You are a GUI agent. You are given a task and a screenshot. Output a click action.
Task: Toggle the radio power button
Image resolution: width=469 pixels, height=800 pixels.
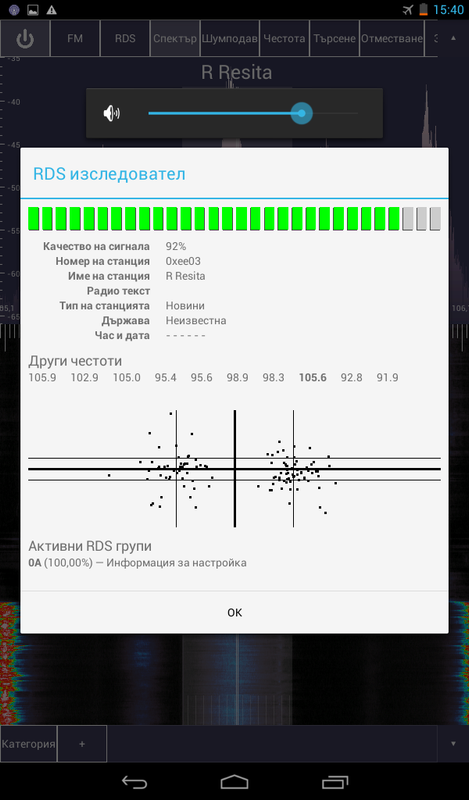point(25,38)
